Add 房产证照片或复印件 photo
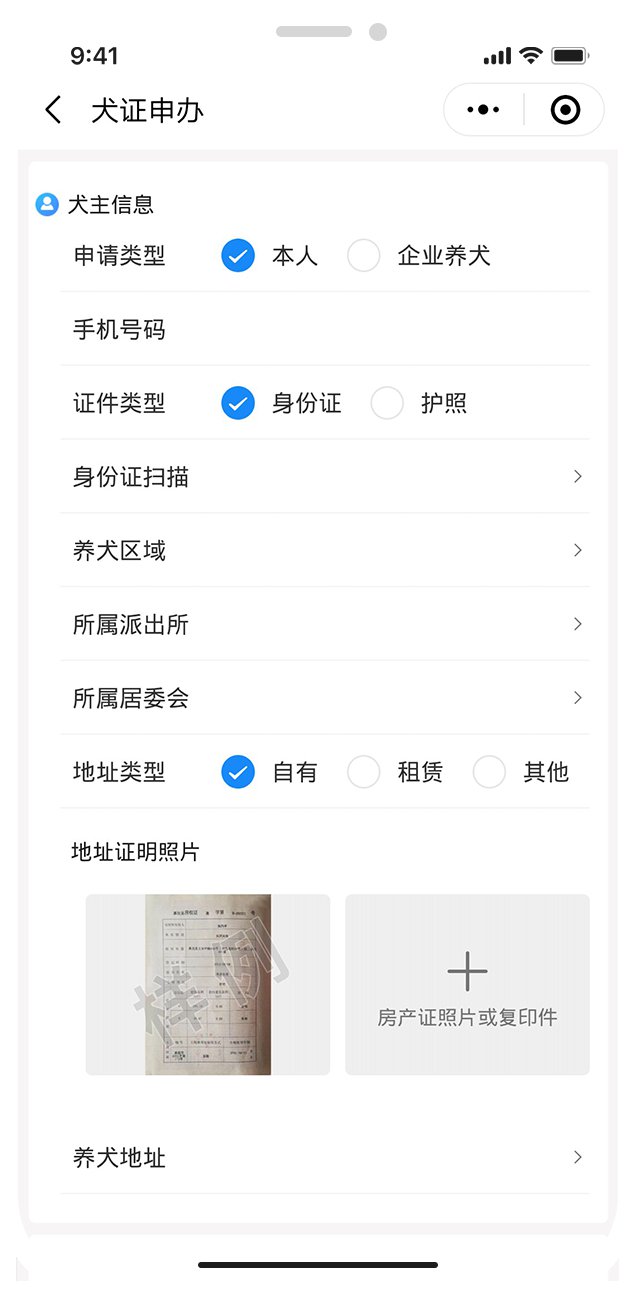Image resolution: width=636 pixels, height=1298 pixels. (467, 985)
